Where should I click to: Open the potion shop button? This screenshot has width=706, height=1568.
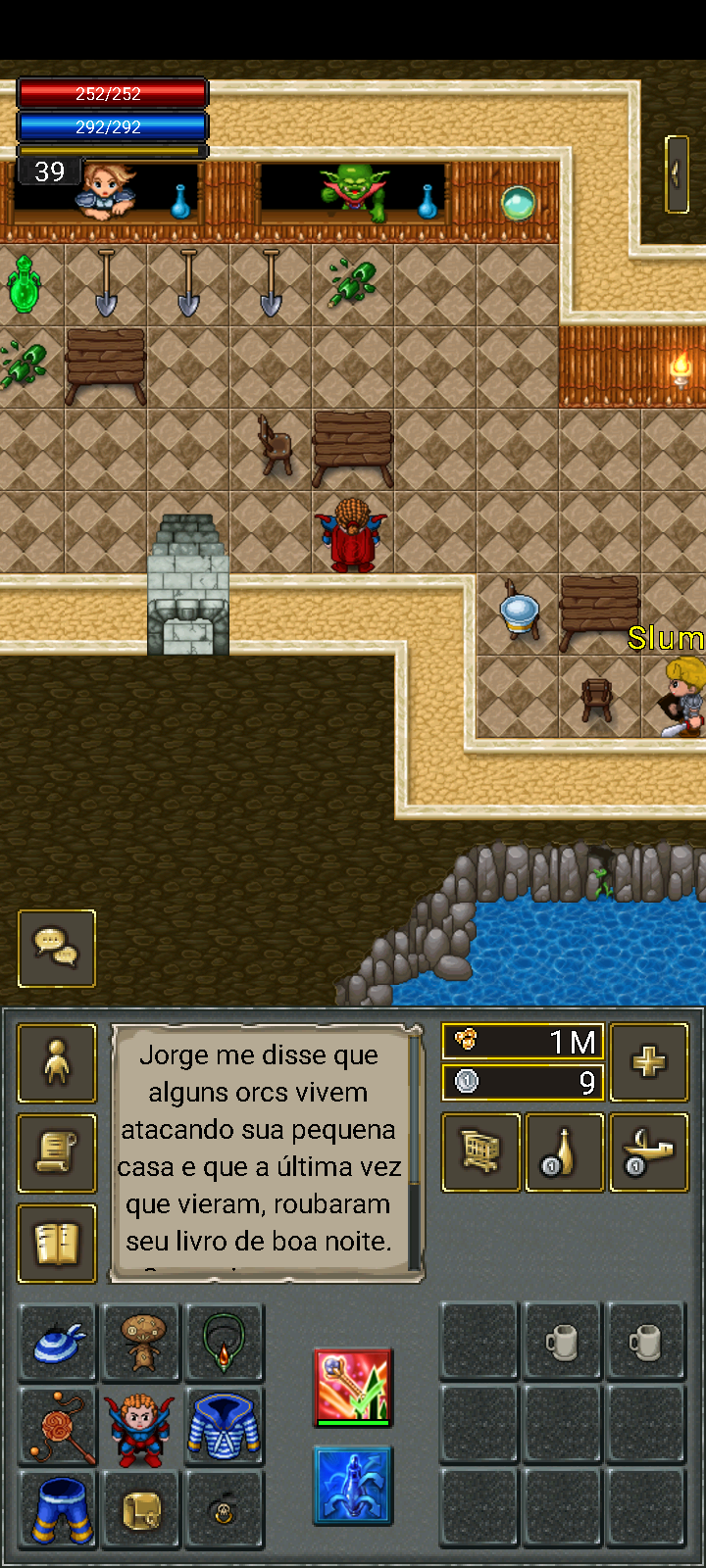(x=565, y=1152)
